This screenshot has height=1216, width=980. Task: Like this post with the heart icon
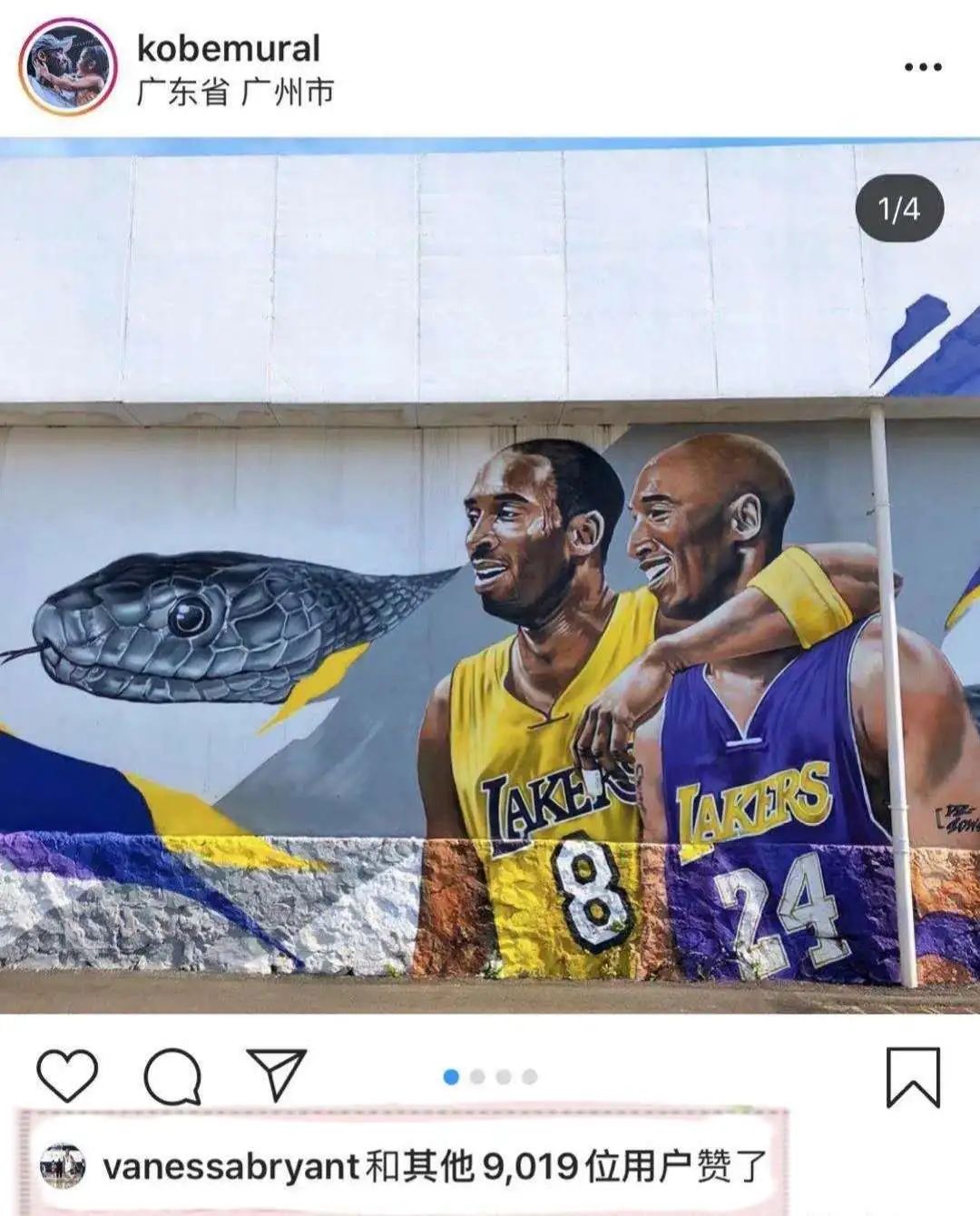(67, 1075)
